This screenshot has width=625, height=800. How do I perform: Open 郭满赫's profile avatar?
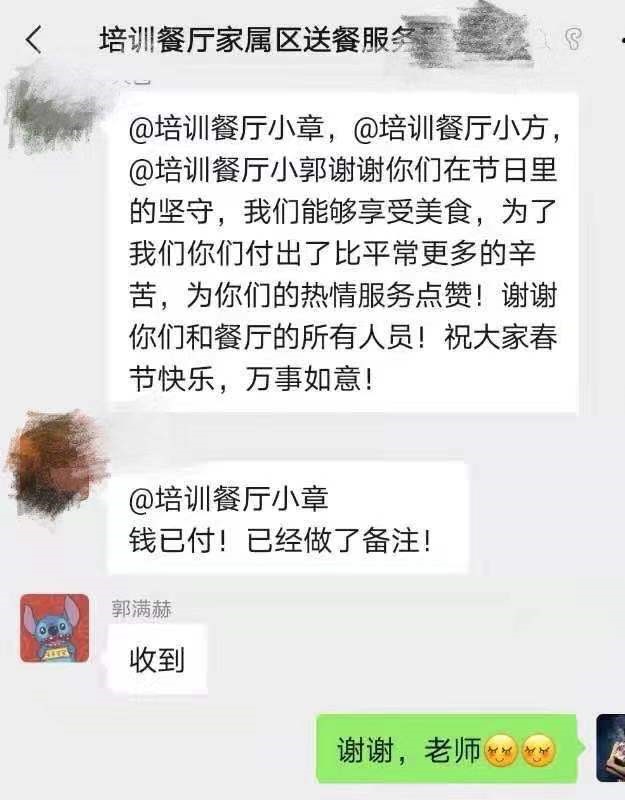pos(55,628)
